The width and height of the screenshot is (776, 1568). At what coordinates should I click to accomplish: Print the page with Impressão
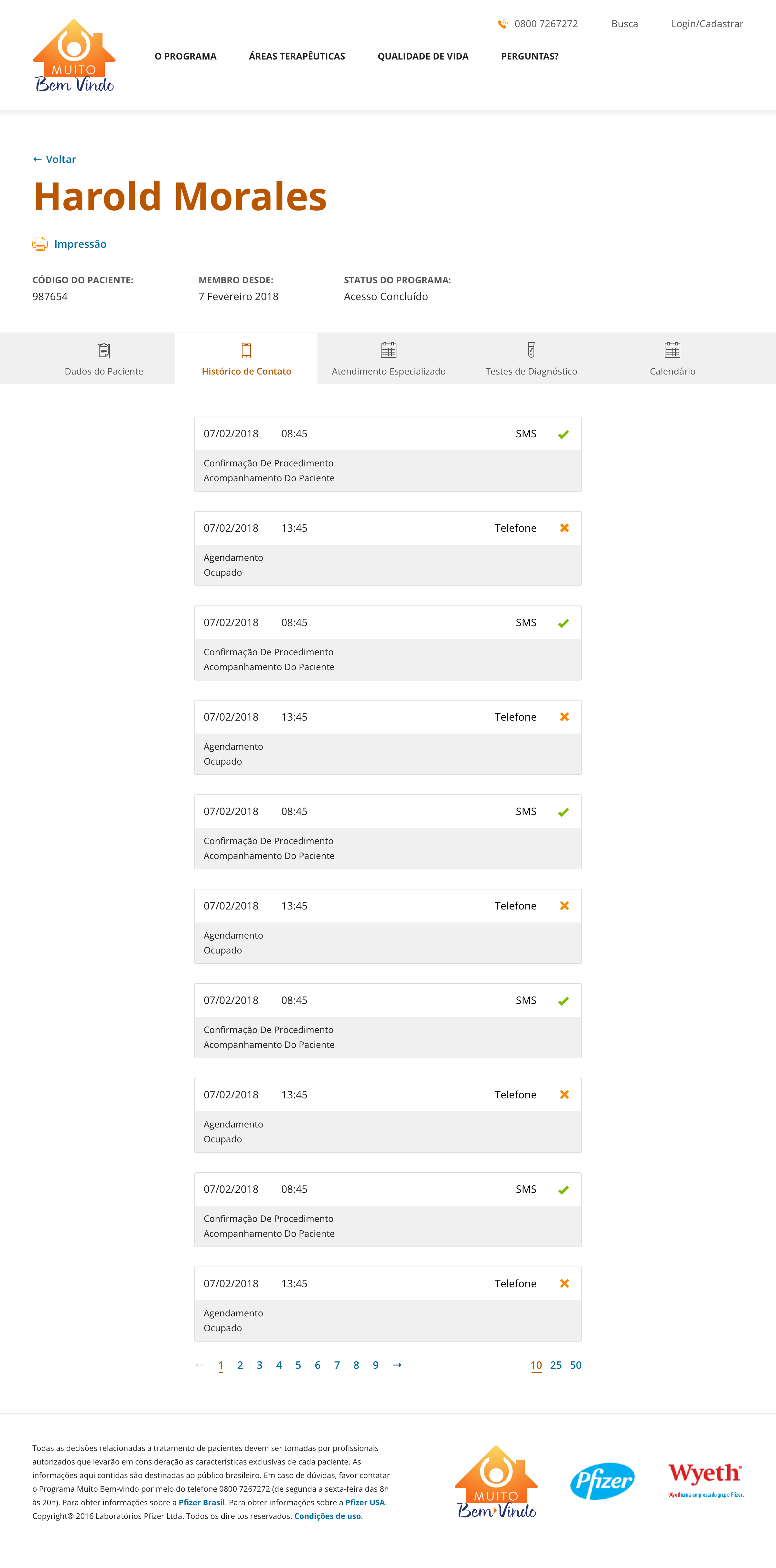[x=79, y=244]
